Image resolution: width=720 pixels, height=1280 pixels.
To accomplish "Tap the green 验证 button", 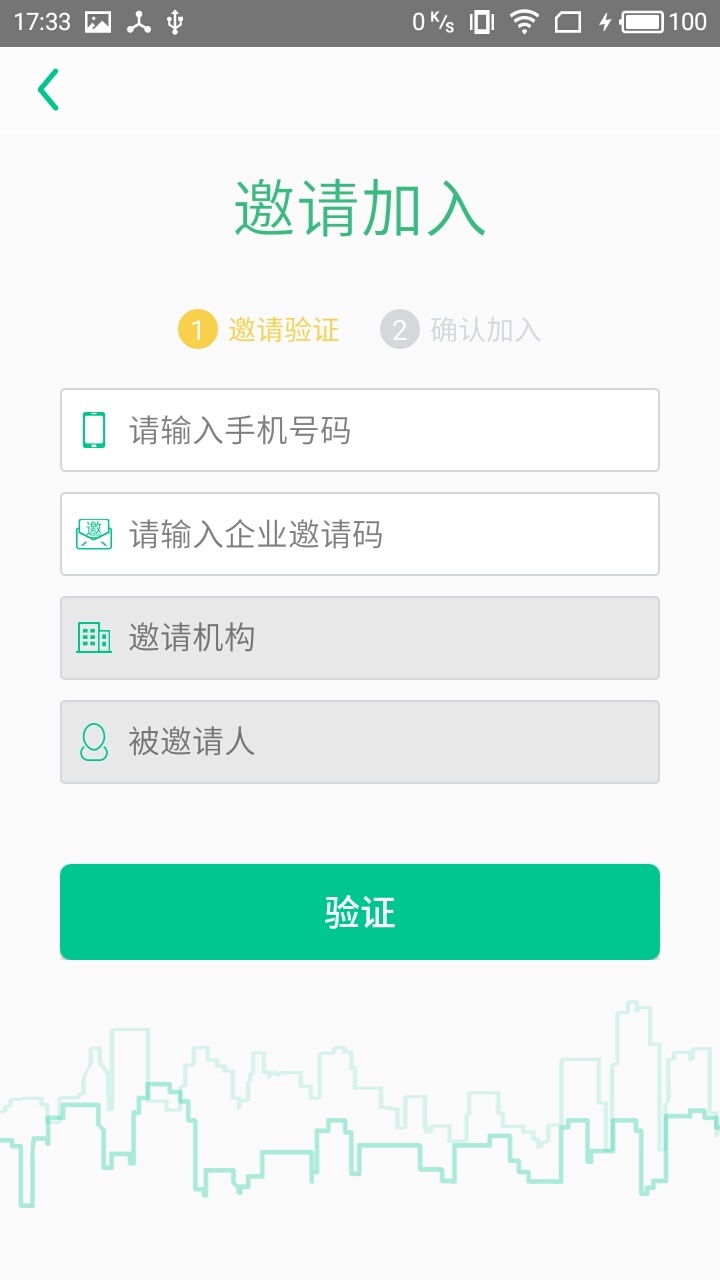I will pyautogui.click(x=360, y=912).
